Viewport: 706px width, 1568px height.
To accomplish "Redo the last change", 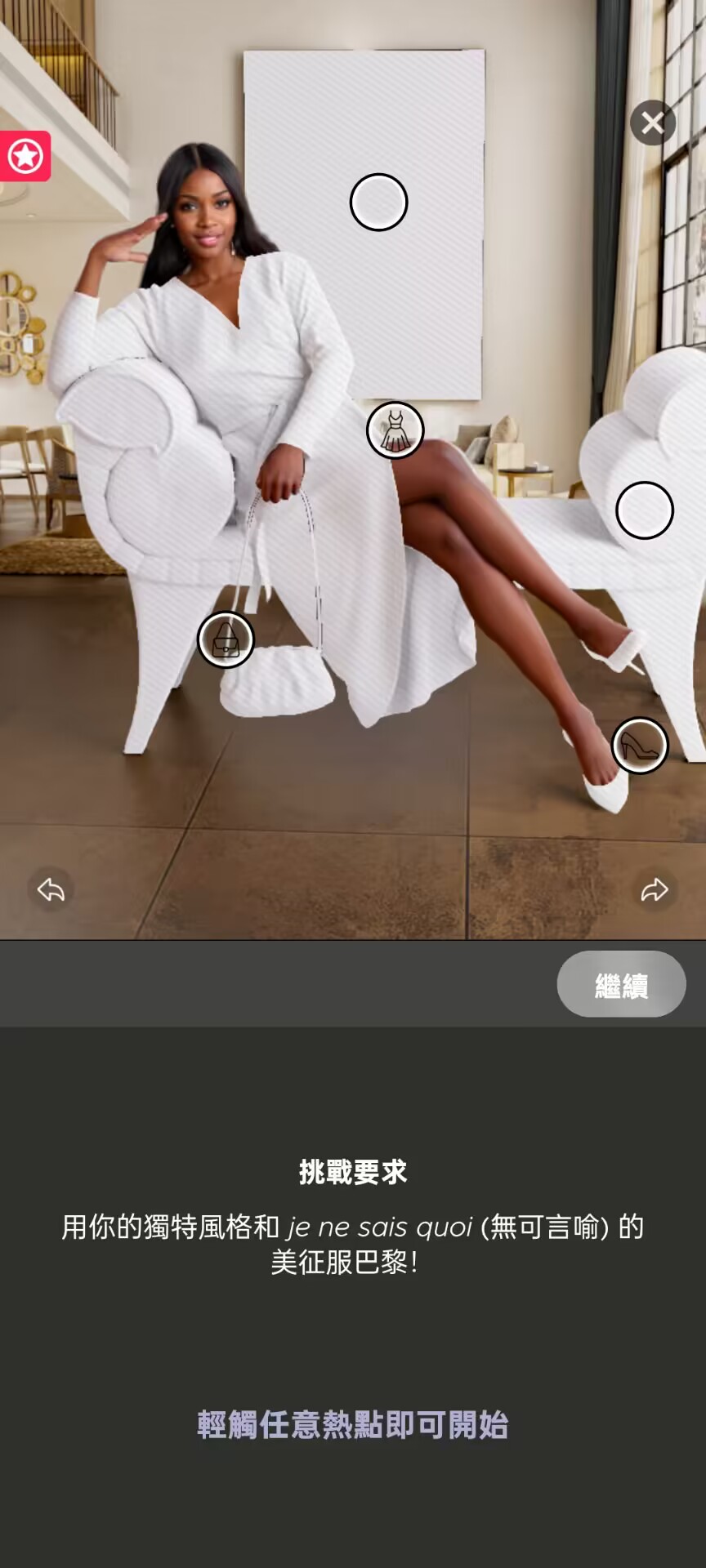I will coord(655,889).
